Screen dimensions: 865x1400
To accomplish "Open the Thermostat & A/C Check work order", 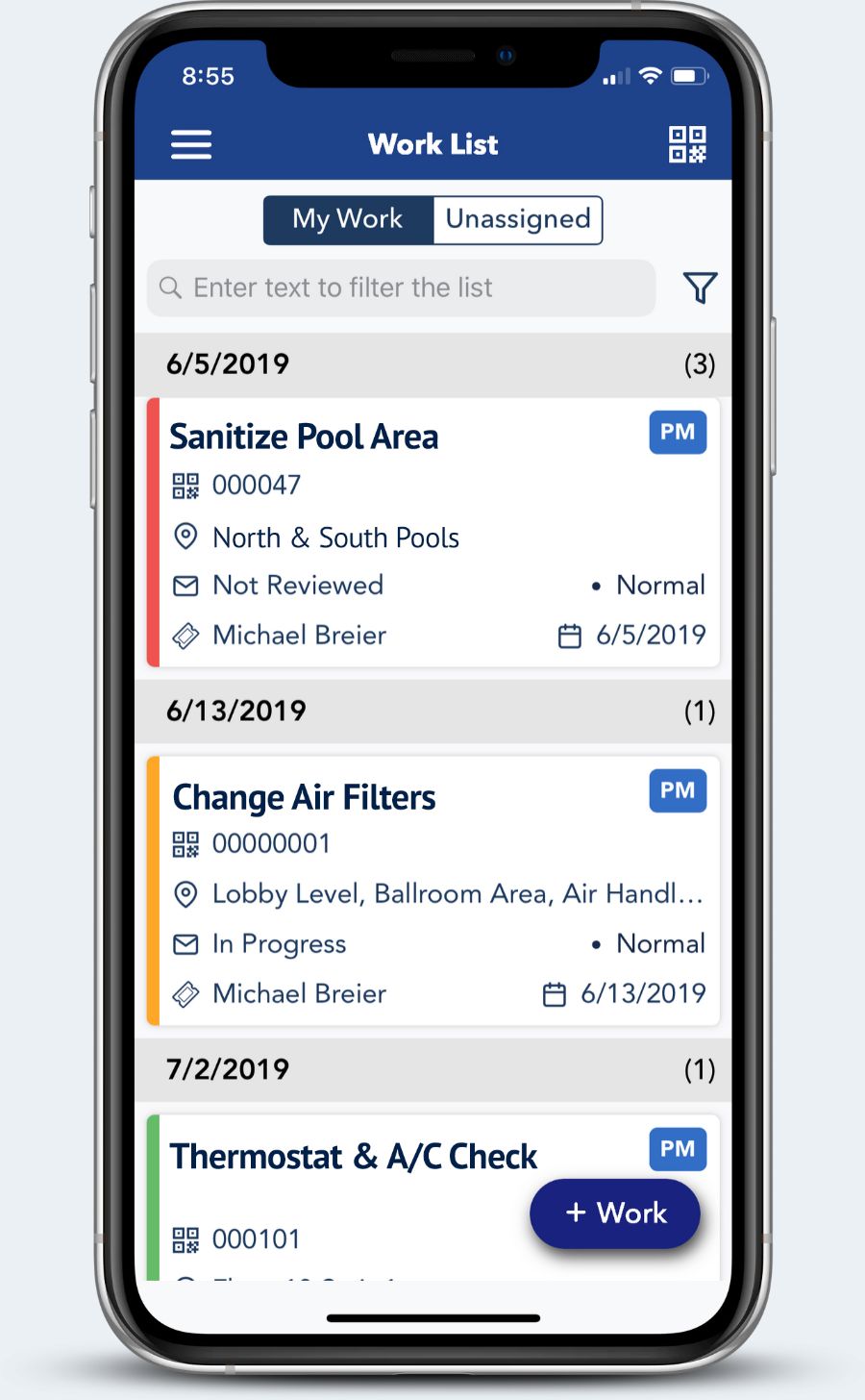I will point(354,1157).
